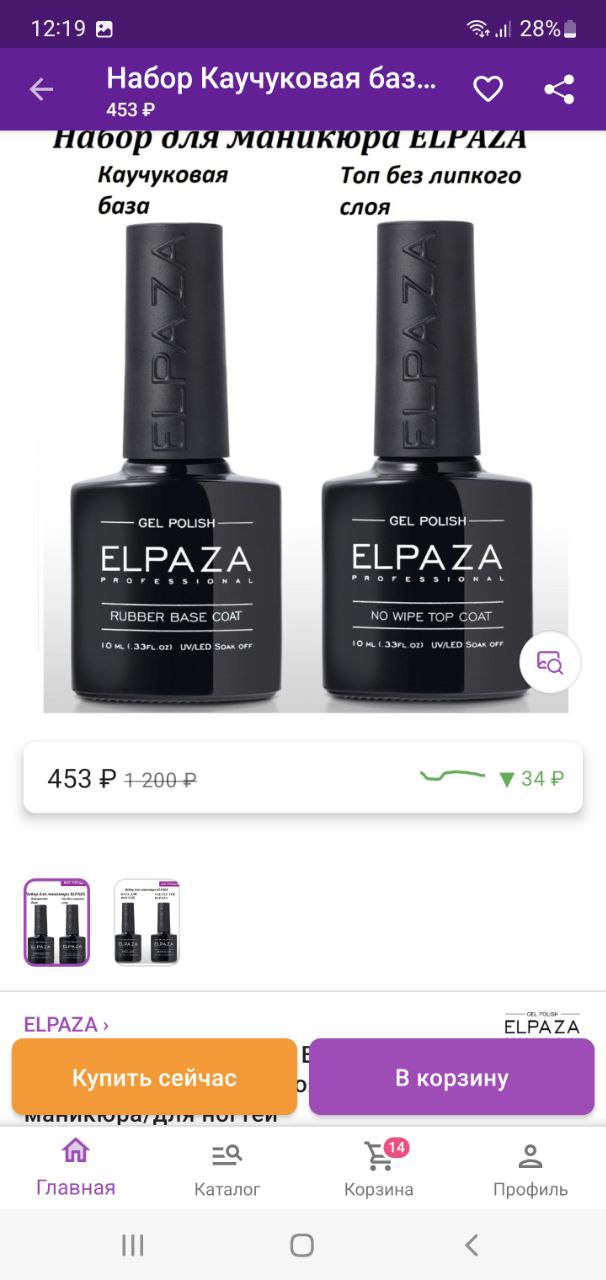Select the first product thumbnail
The image size is (606, 1280).
(x=57, y=922)
